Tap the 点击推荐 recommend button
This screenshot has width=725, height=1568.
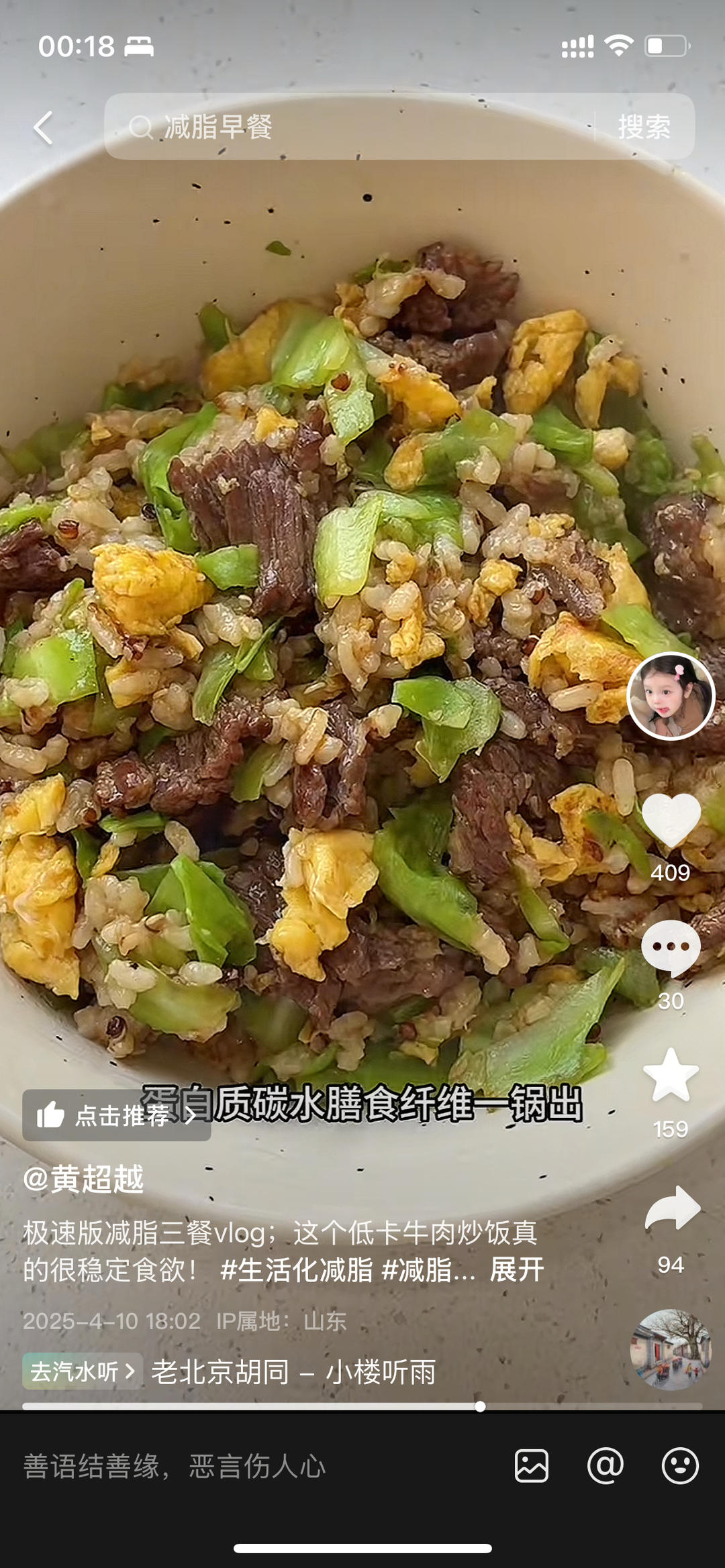[x=117, y=1115]
